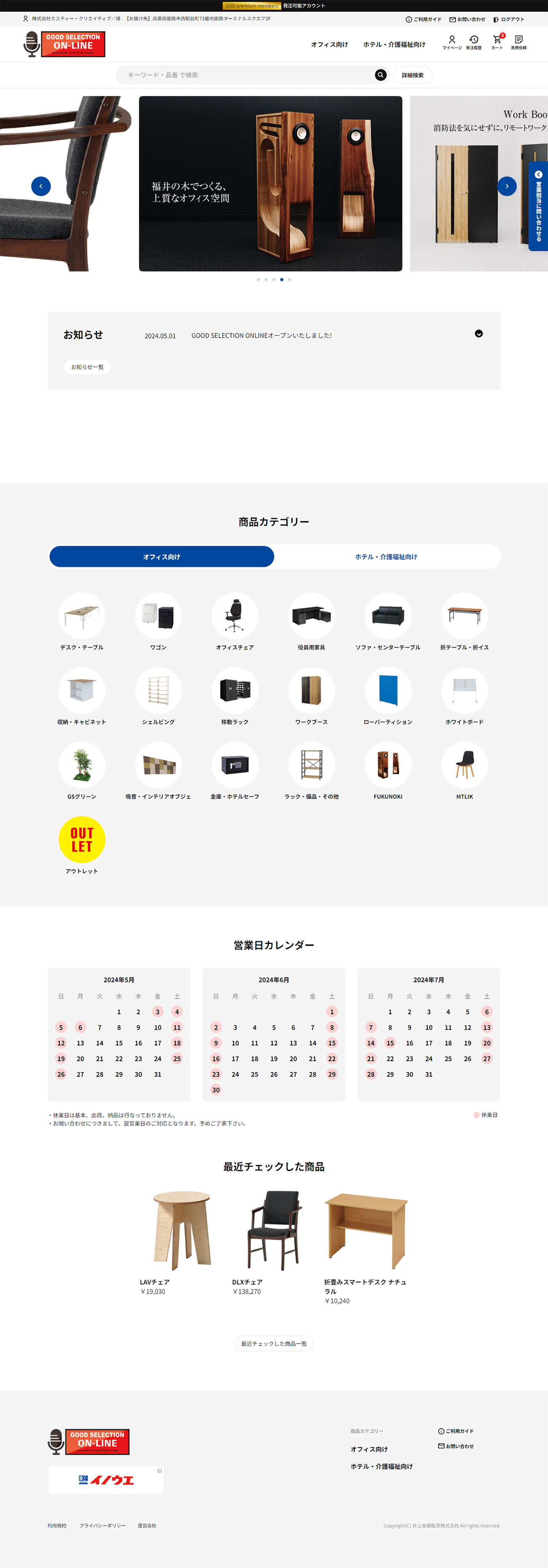Switch to ホテル・介護福祉向け category tab
Screen dimensions: 548x1568
coord(386,556)
